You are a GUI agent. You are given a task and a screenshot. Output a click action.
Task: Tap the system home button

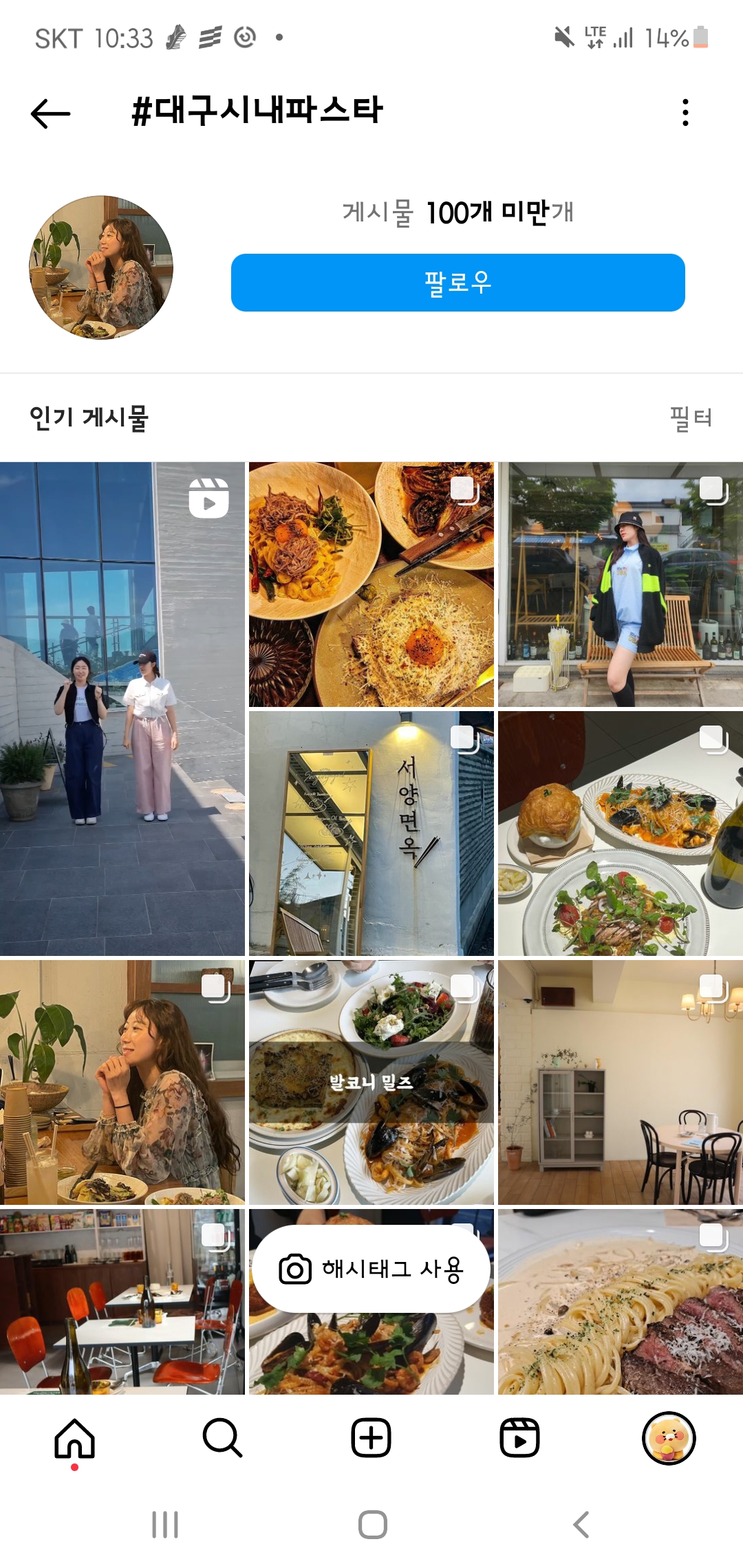372,1525
